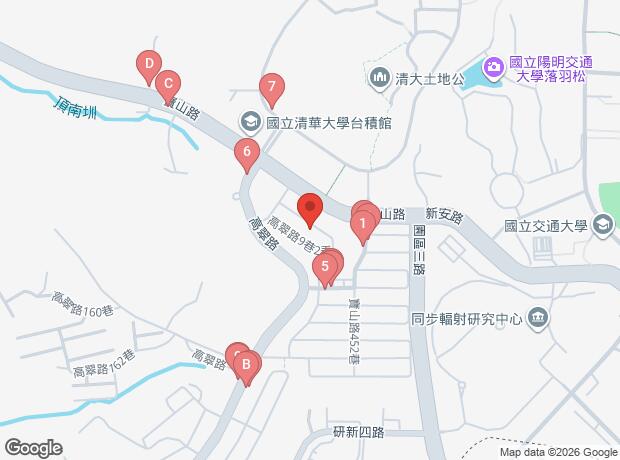Open 國立清華大學台積館 place icon
This screenshot has width=620, height=460.
click(251, 122)
